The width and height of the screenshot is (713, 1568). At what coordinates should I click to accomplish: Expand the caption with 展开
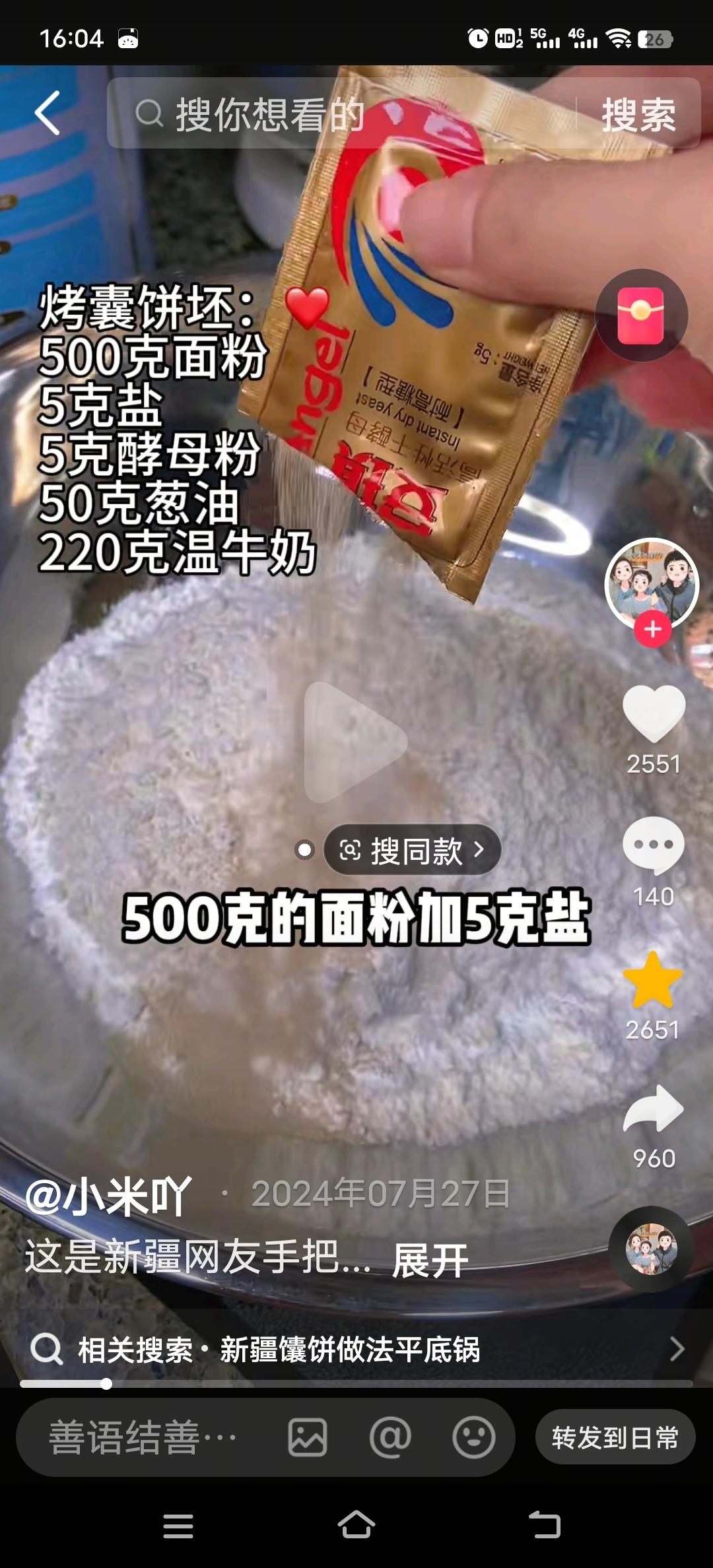coord(430,1259)
